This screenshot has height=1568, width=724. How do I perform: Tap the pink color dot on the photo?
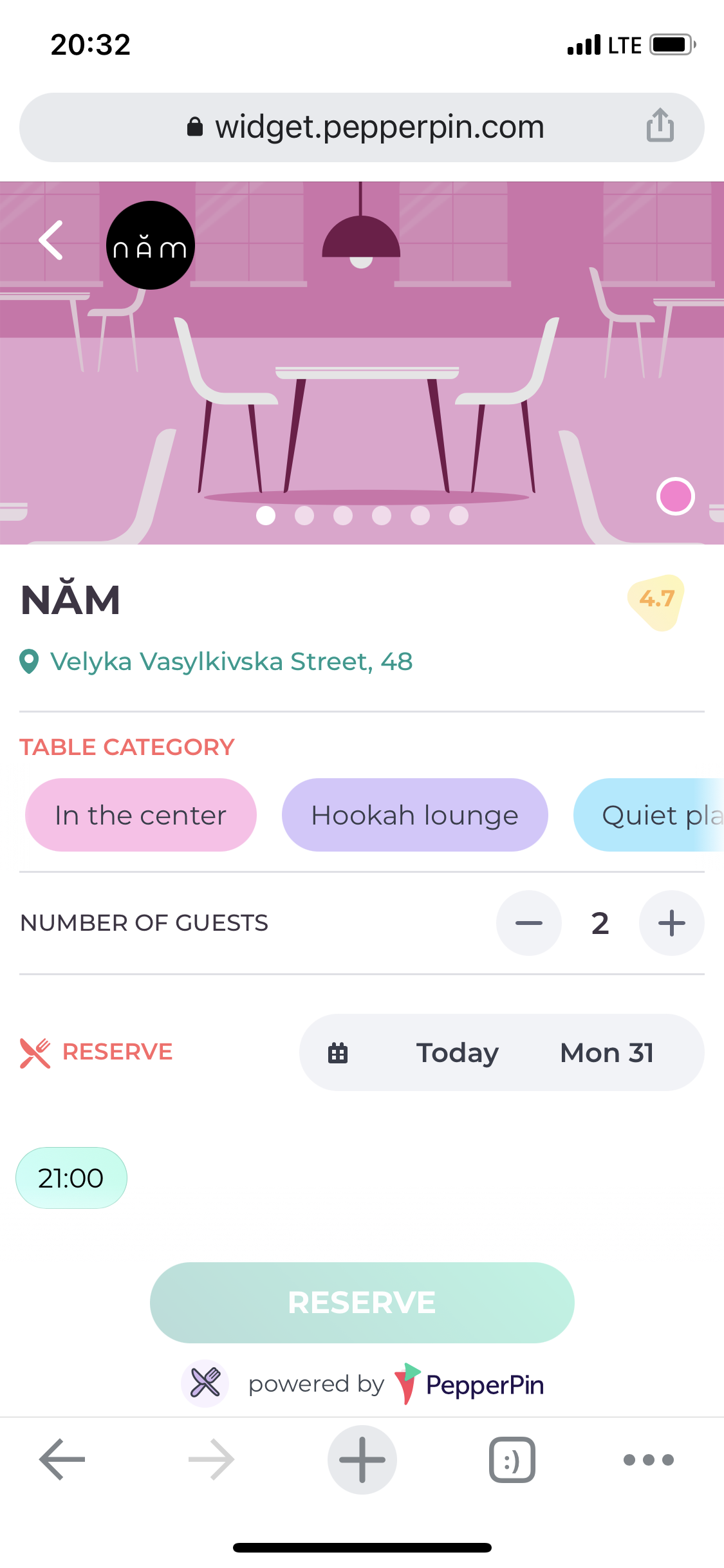[674, 496]
